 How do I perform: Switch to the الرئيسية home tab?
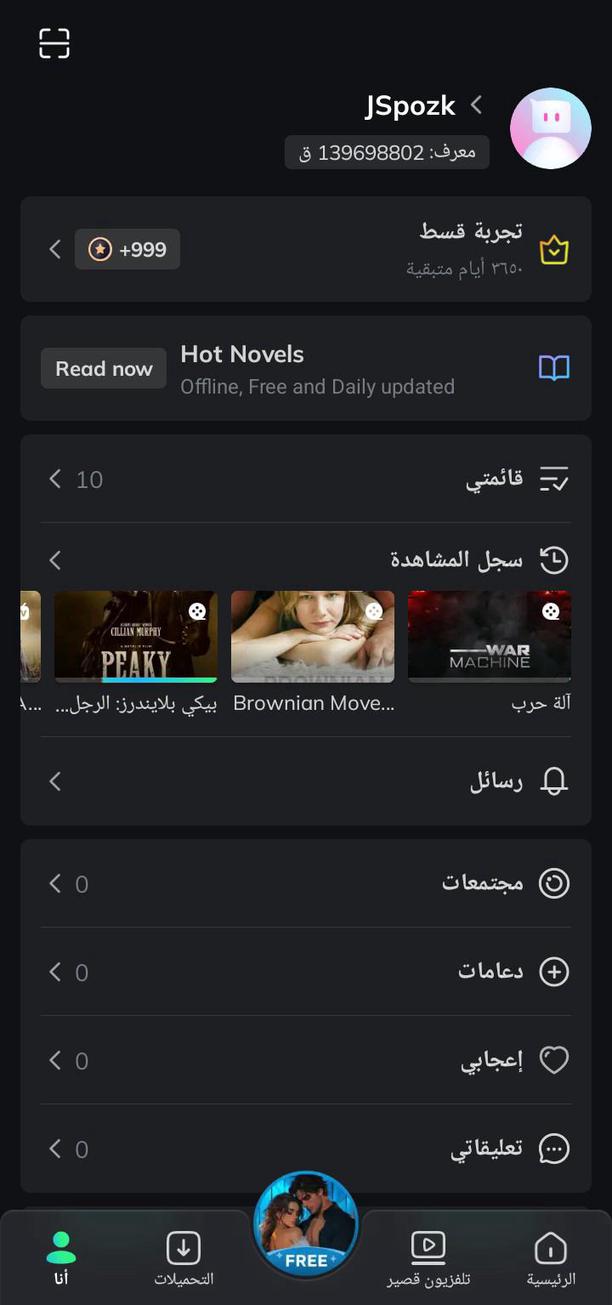click(x=551, y=1257)
